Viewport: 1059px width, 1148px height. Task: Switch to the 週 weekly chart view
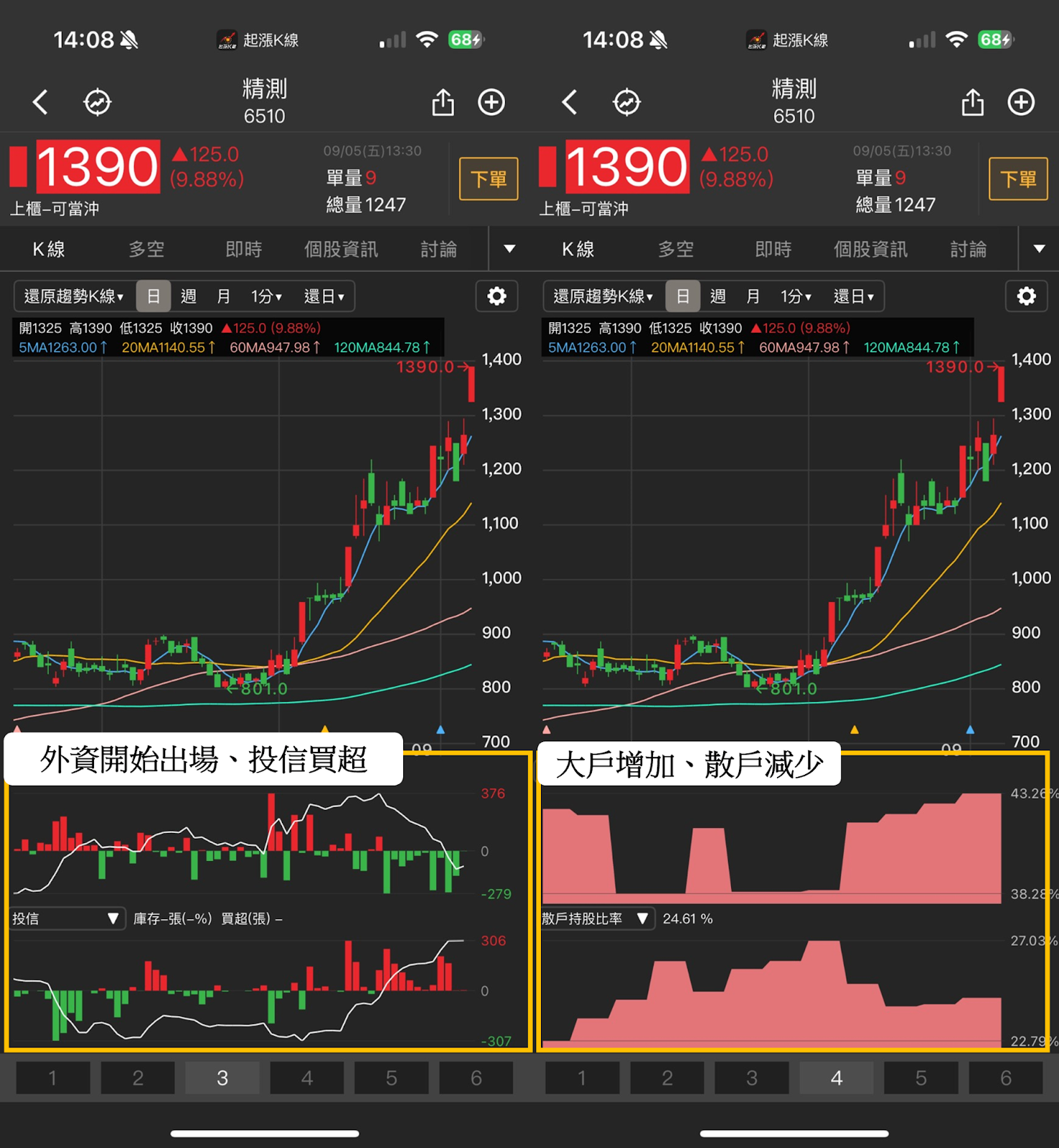(188, 296)
